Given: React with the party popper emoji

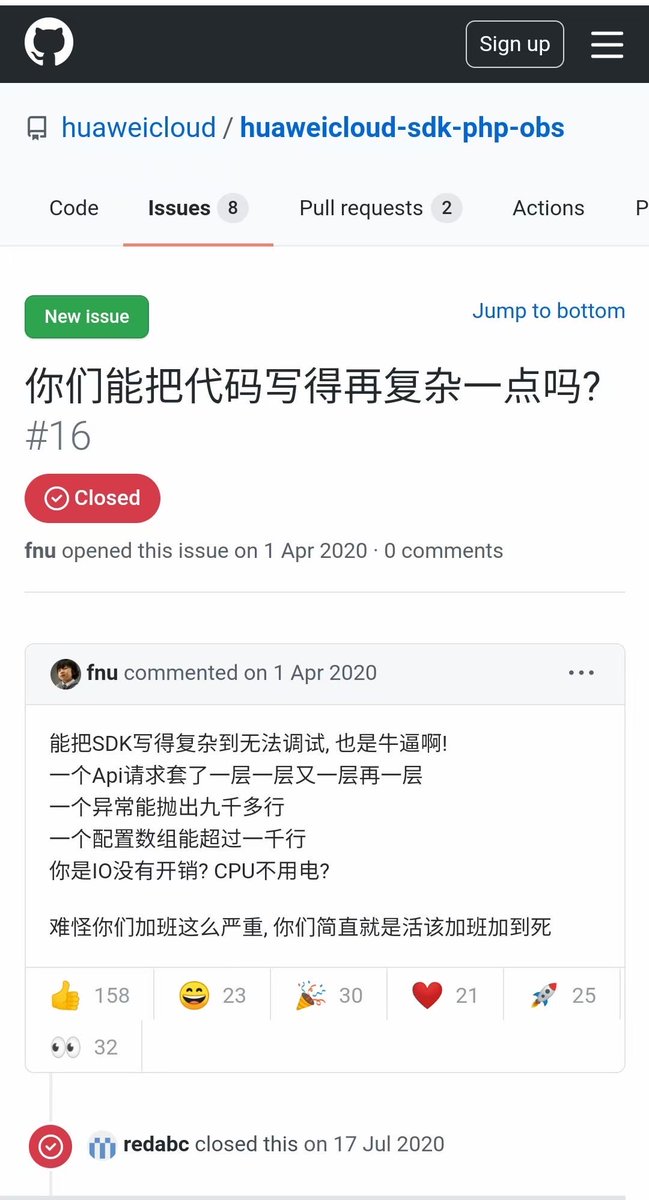Looking at the screenshot, I should 329,995.
